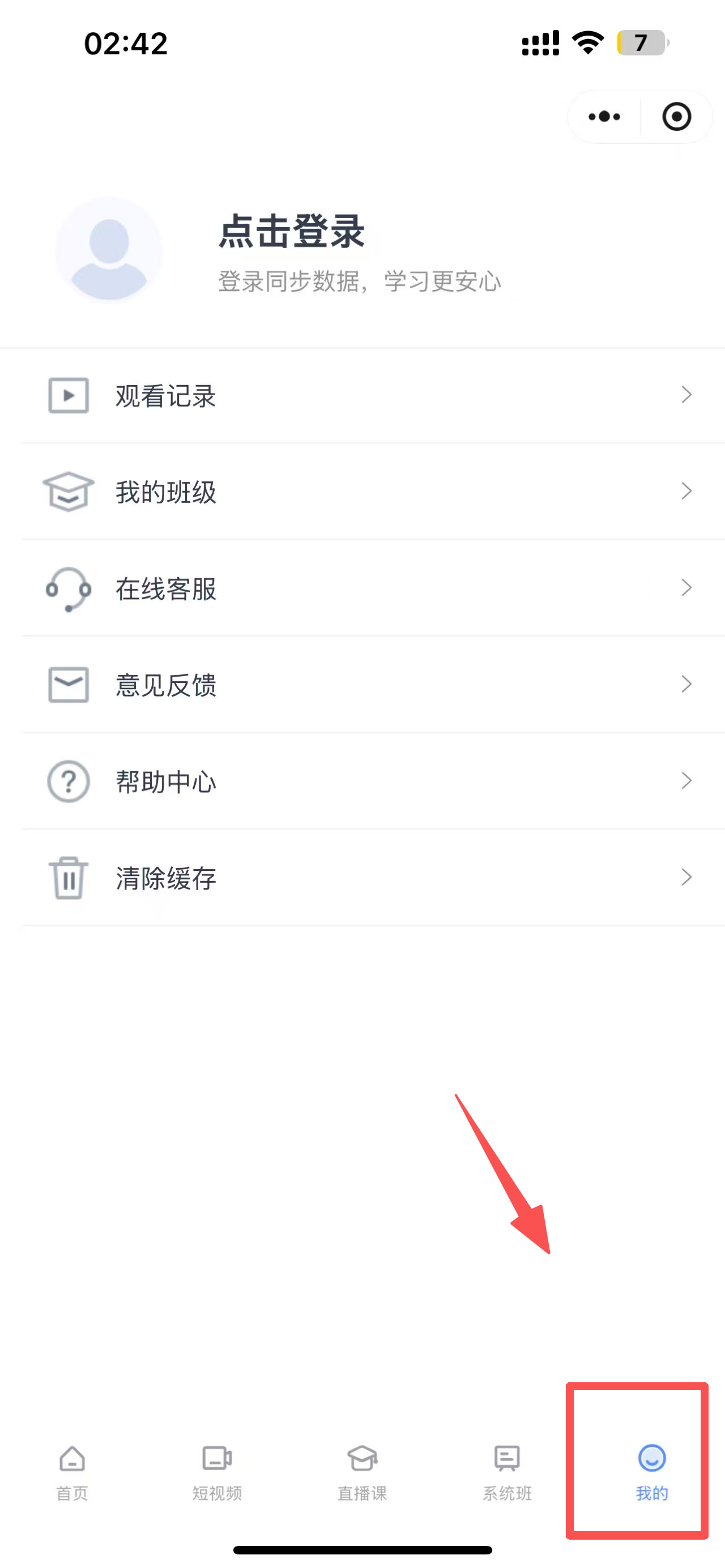
Task: Close the mini program via the circle button
Action: pyautogui.click(x=676, y=117)
